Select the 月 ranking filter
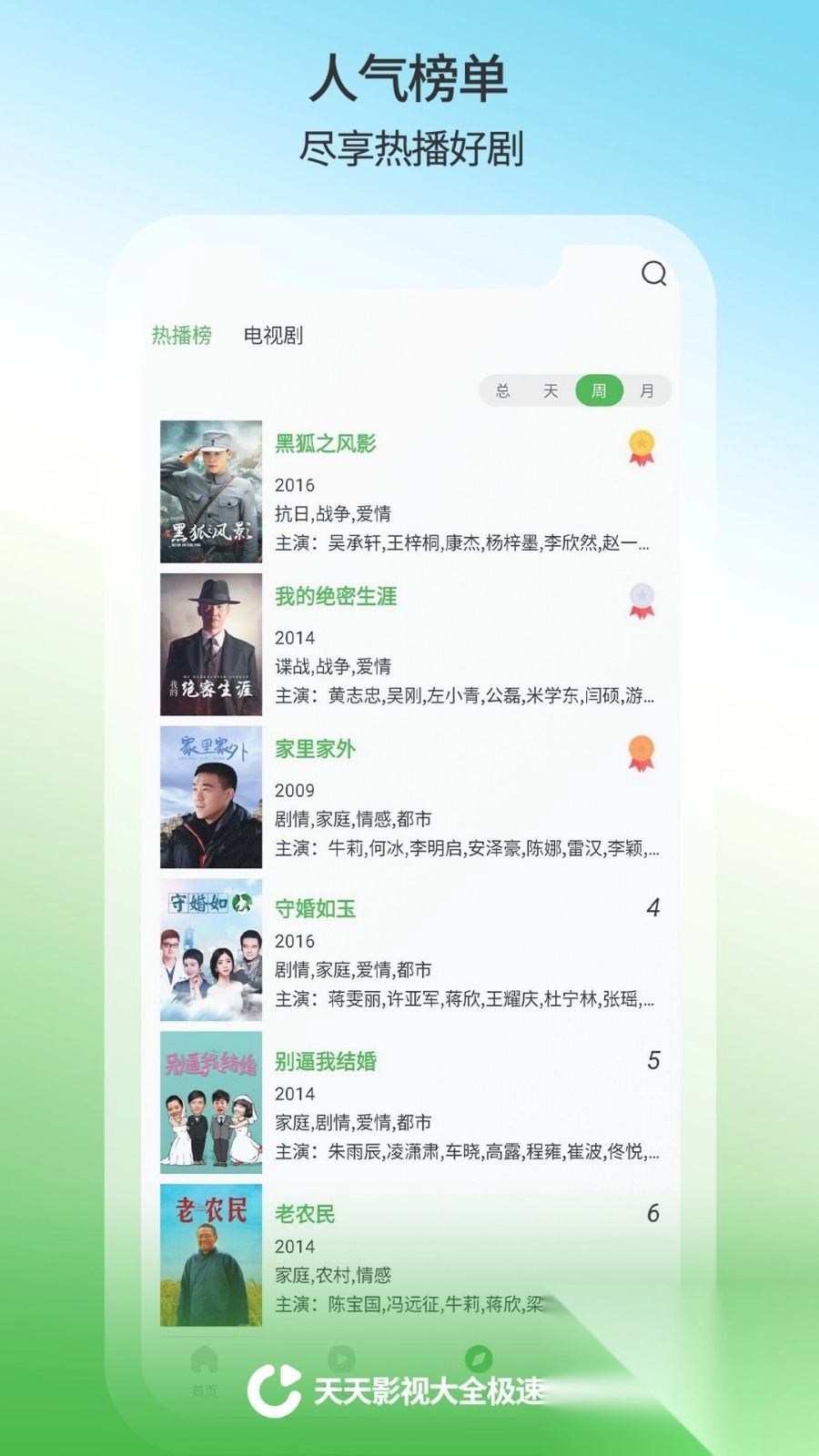Screen dimensions: 819x1456 click(x=648, y=391)
